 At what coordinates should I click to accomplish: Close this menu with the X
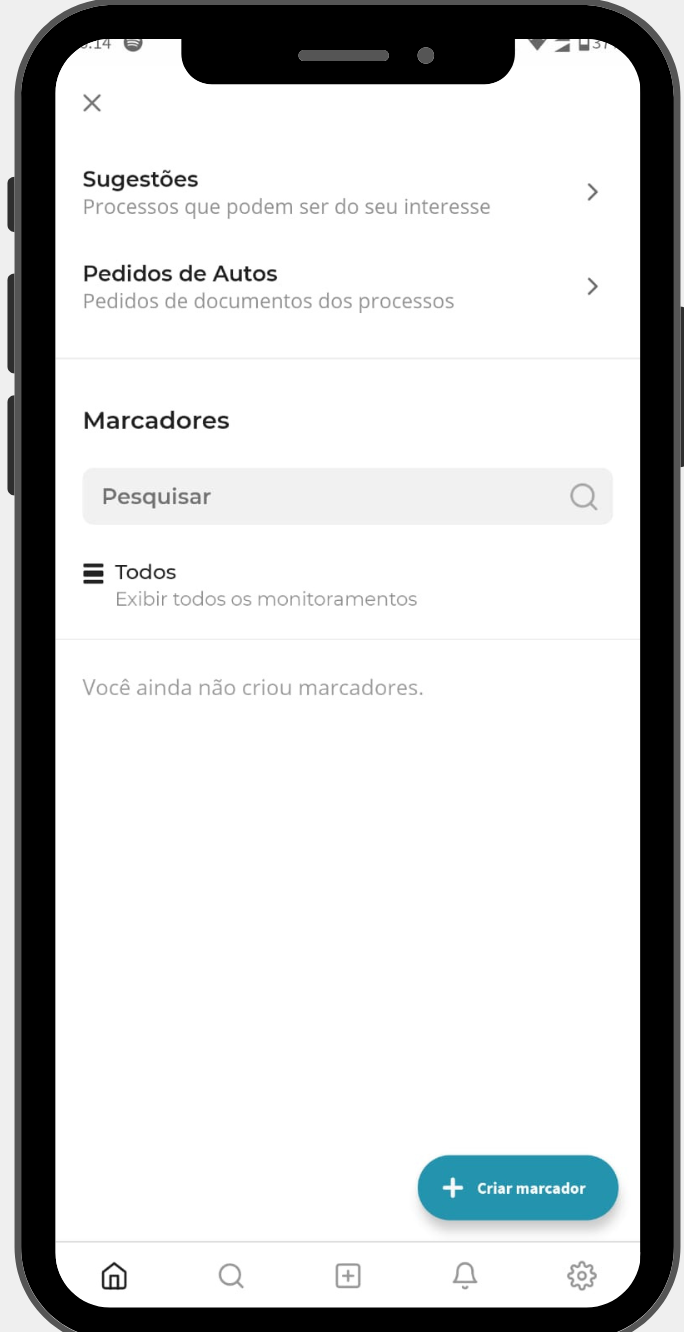92,103
